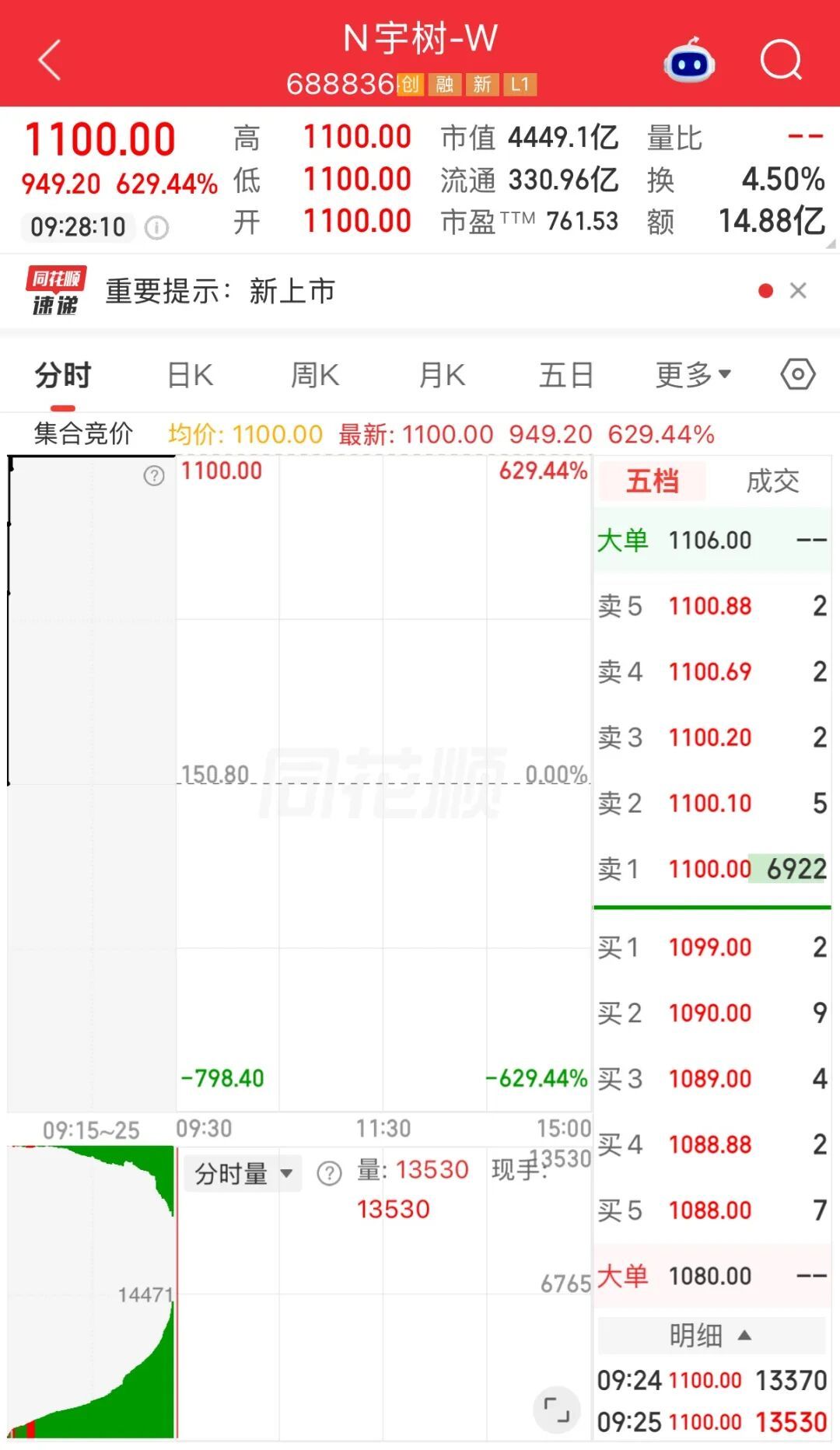840x1450 pixels.
Task: Open stock search magnifier
Action: 781,60
